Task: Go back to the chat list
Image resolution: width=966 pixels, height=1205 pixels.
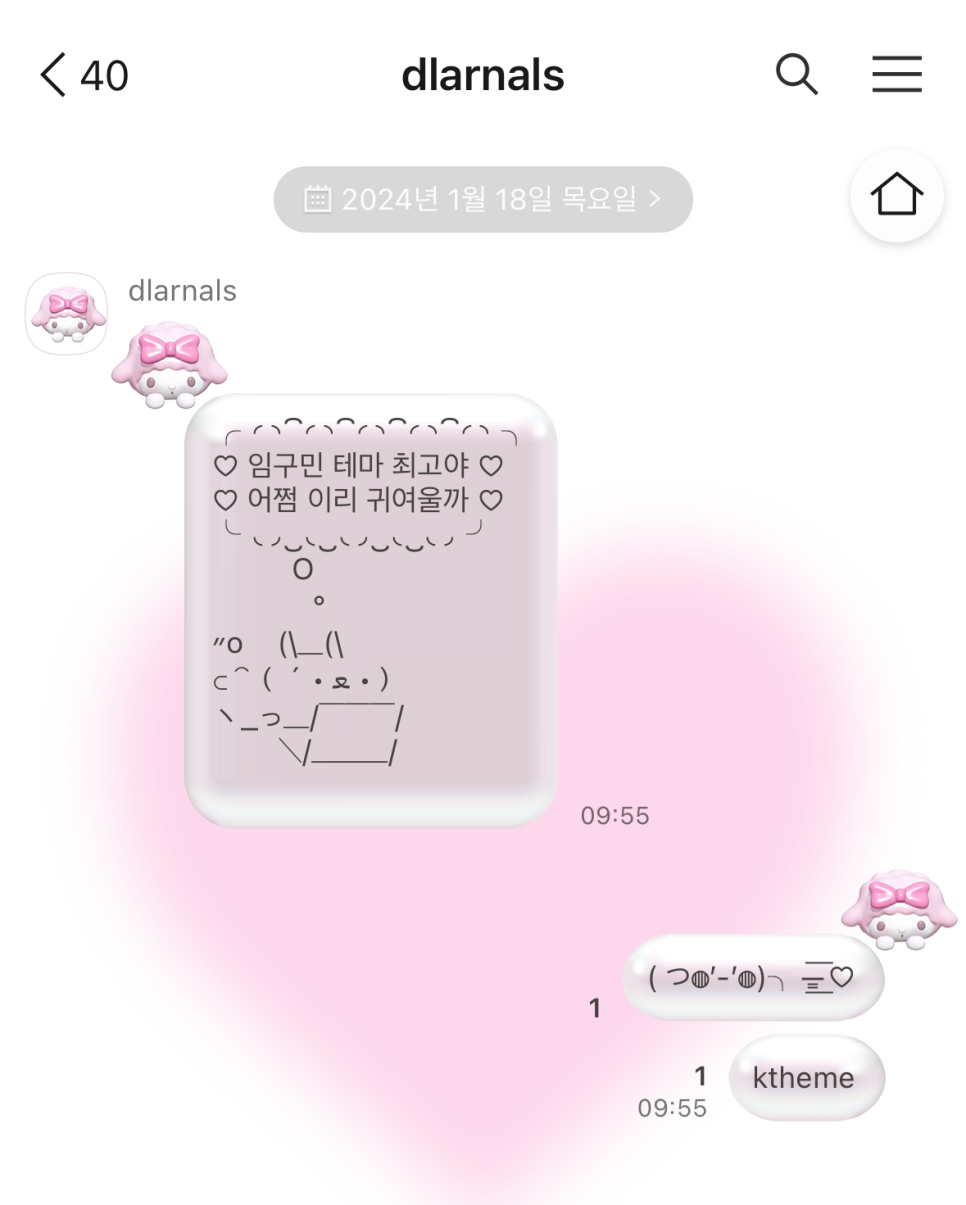Action: click(55, 75)
